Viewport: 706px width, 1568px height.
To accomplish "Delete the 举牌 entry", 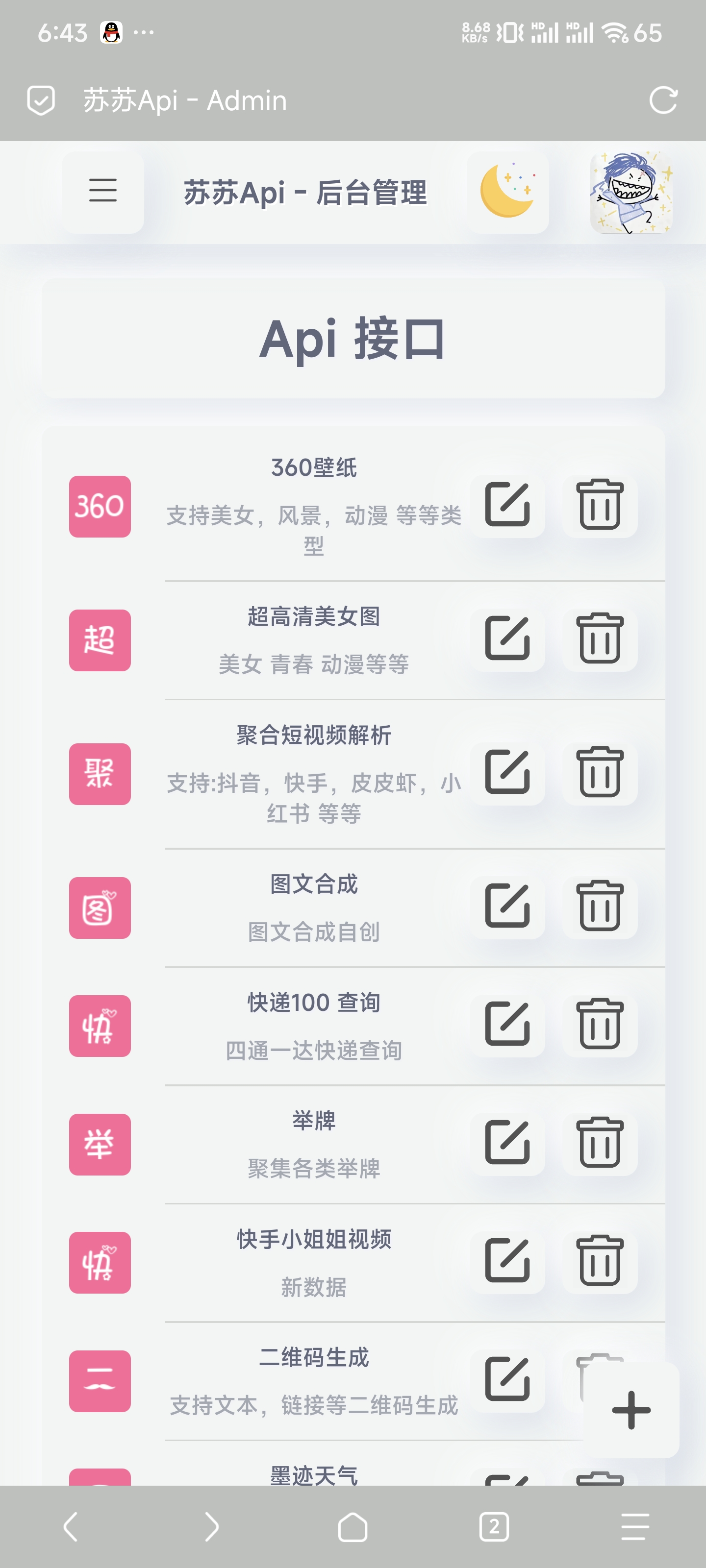I will (600, 1143).
